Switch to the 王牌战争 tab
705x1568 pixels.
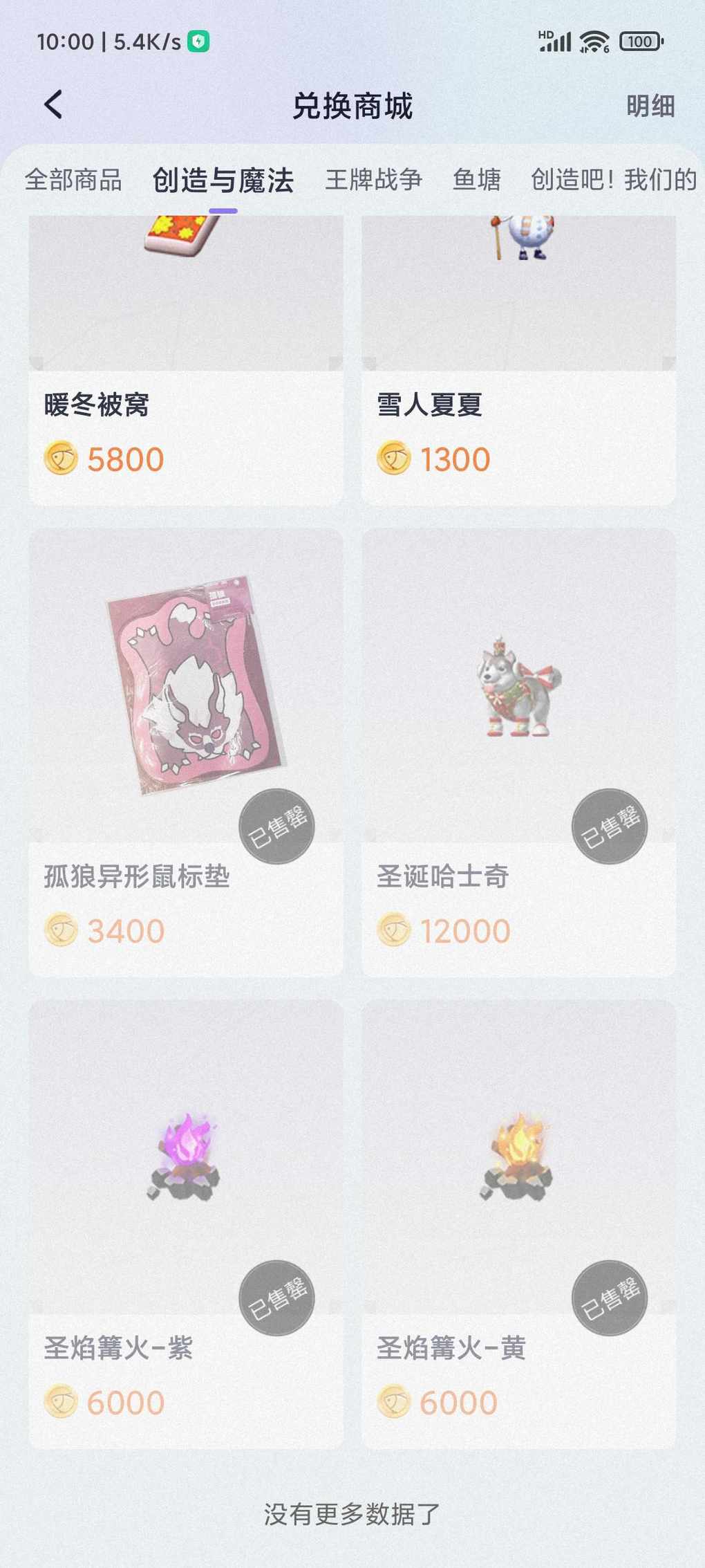(x=373, y=180)
